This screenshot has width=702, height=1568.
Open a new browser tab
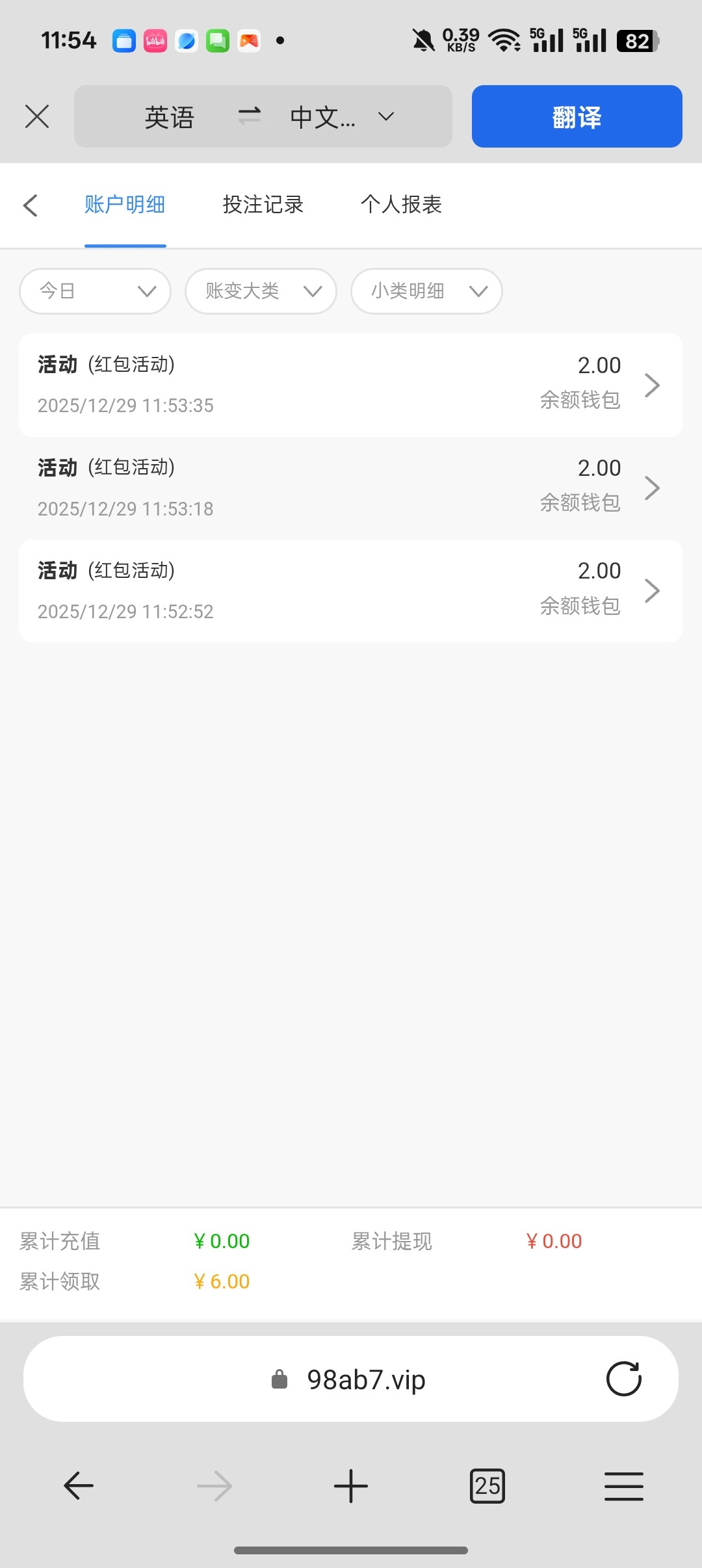(x=351, y=1486)
